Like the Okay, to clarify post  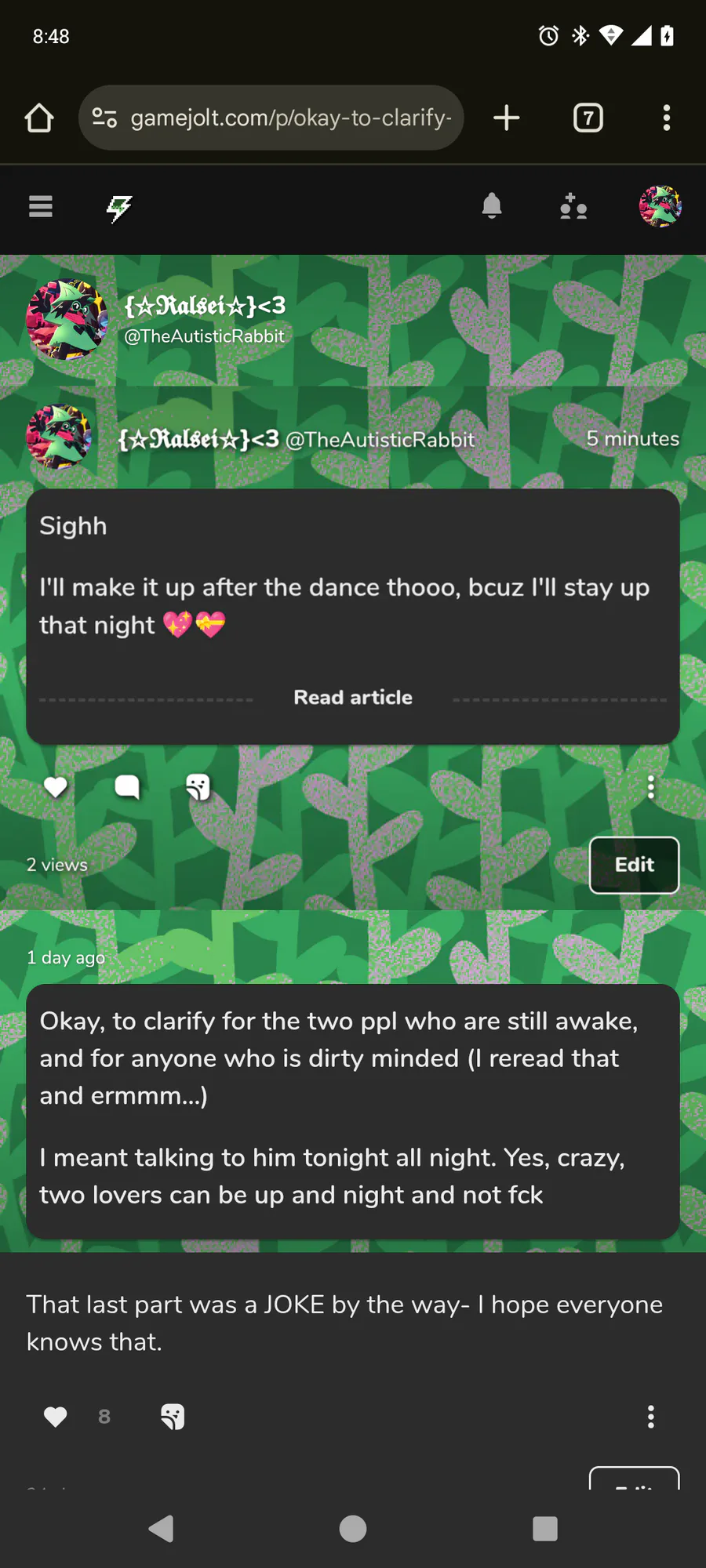[x=56, y=1417]
